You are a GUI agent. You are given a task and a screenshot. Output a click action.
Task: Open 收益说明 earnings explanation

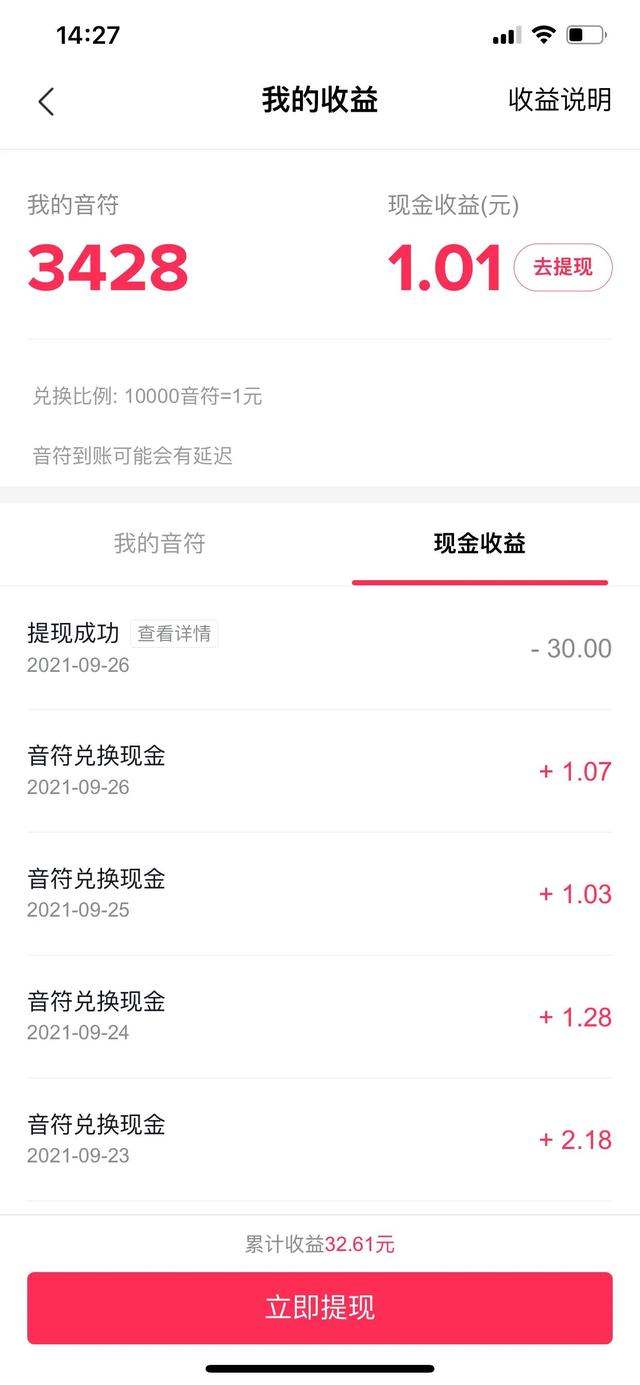pos(559,100)
